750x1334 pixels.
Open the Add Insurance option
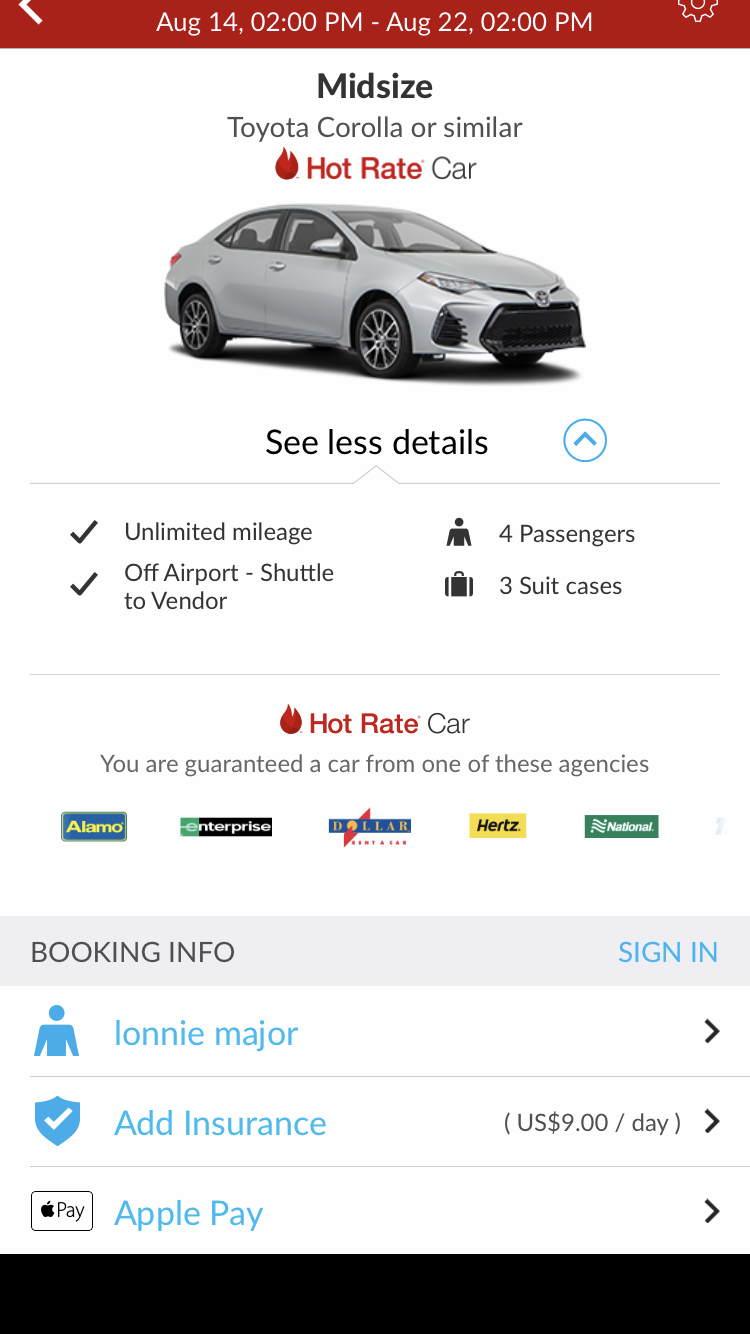click(x=374, y=1122)
